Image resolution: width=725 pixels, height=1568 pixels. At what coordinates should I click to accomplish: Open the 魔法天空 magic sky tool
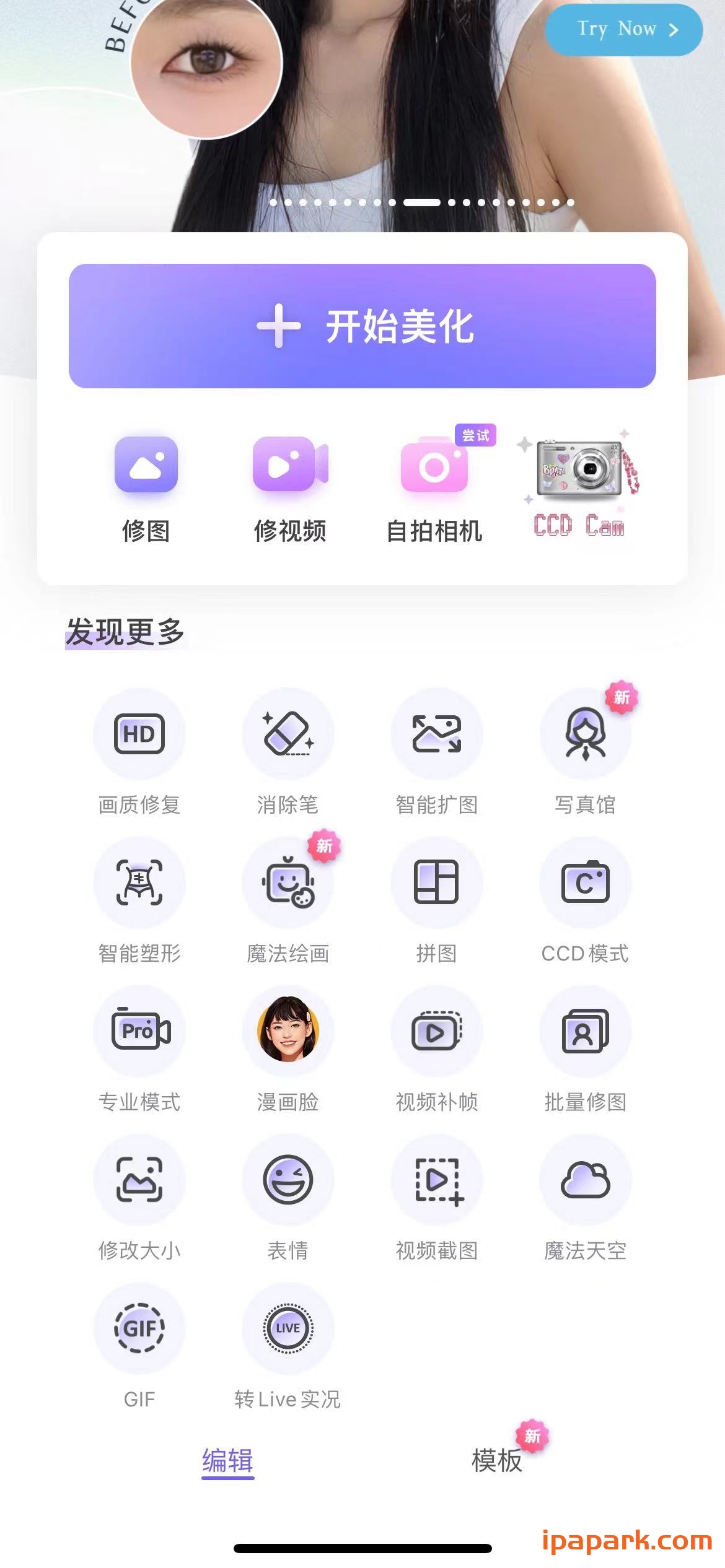point(586,1180)
